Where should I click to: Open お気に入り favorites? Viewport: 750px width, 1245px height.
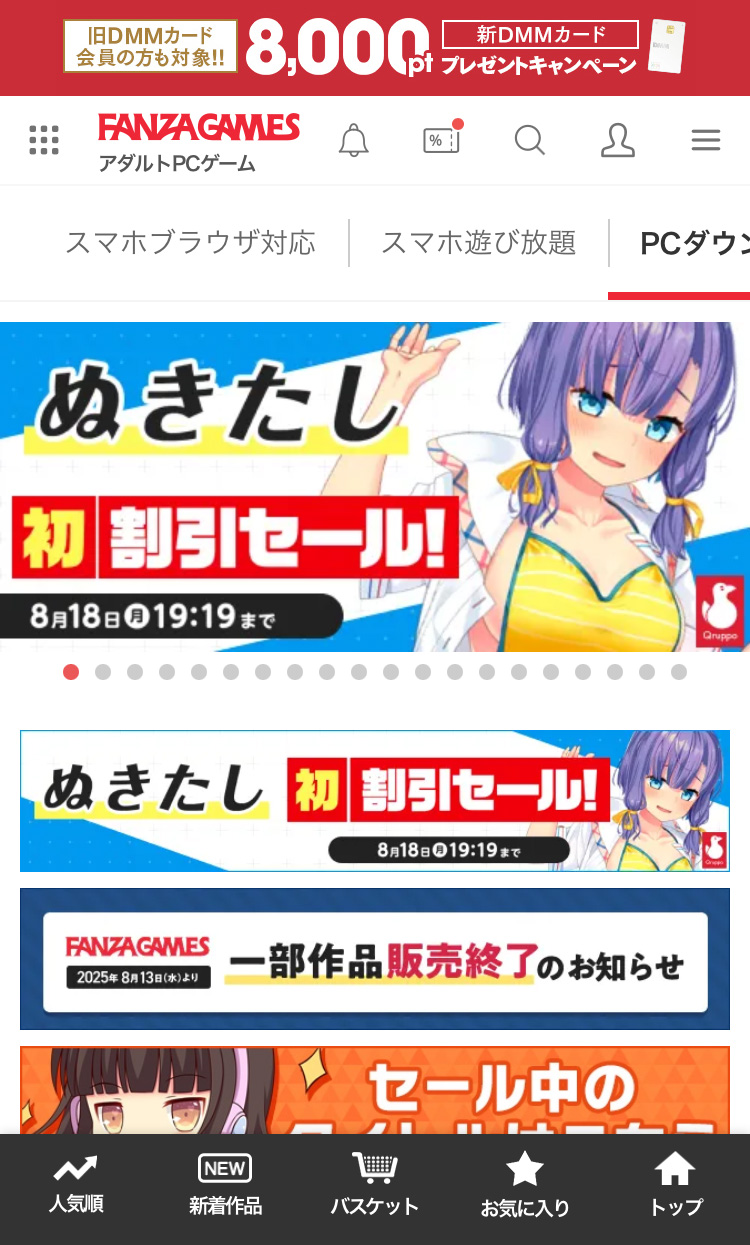tap(524, 1186)
